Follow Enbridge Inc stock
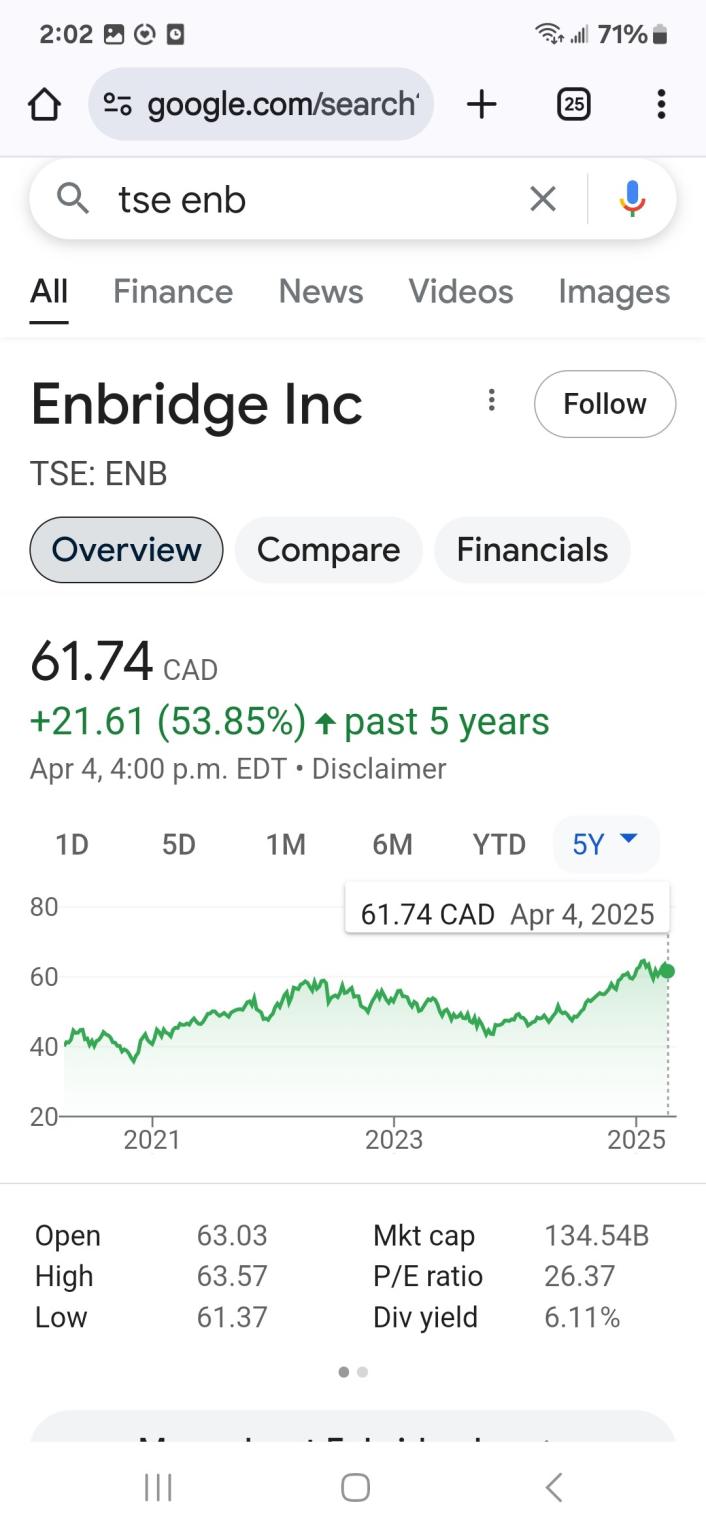This screenshot has height=1530, width=706. (605, 404)
